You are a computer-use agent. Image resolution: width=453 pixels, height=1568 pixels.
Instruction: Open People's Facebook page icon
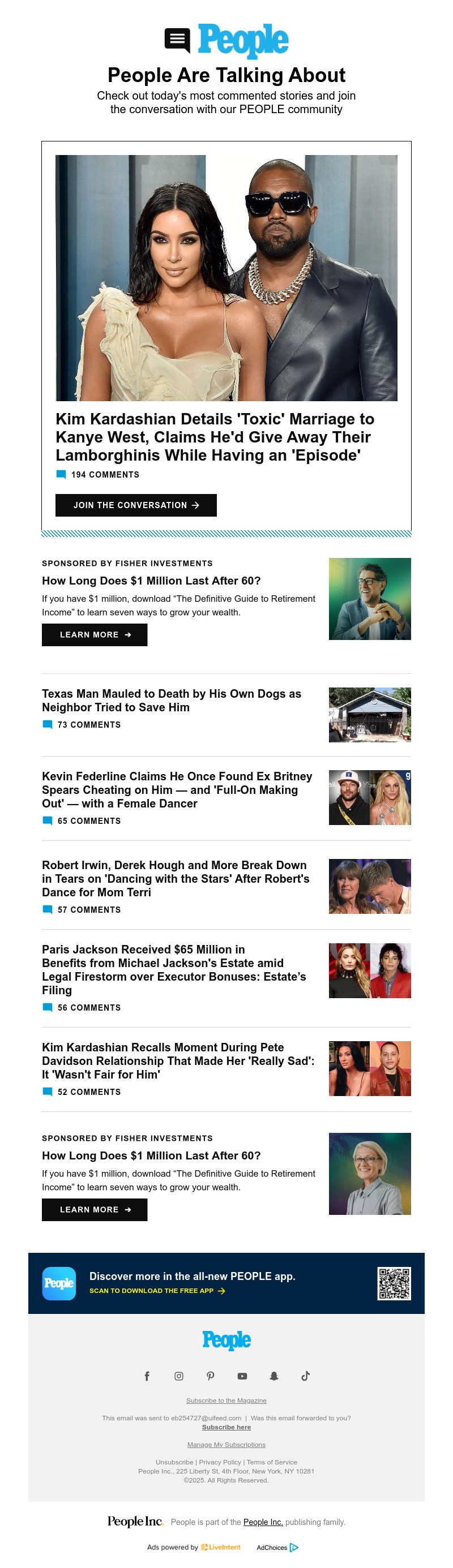coord(147,1376)
